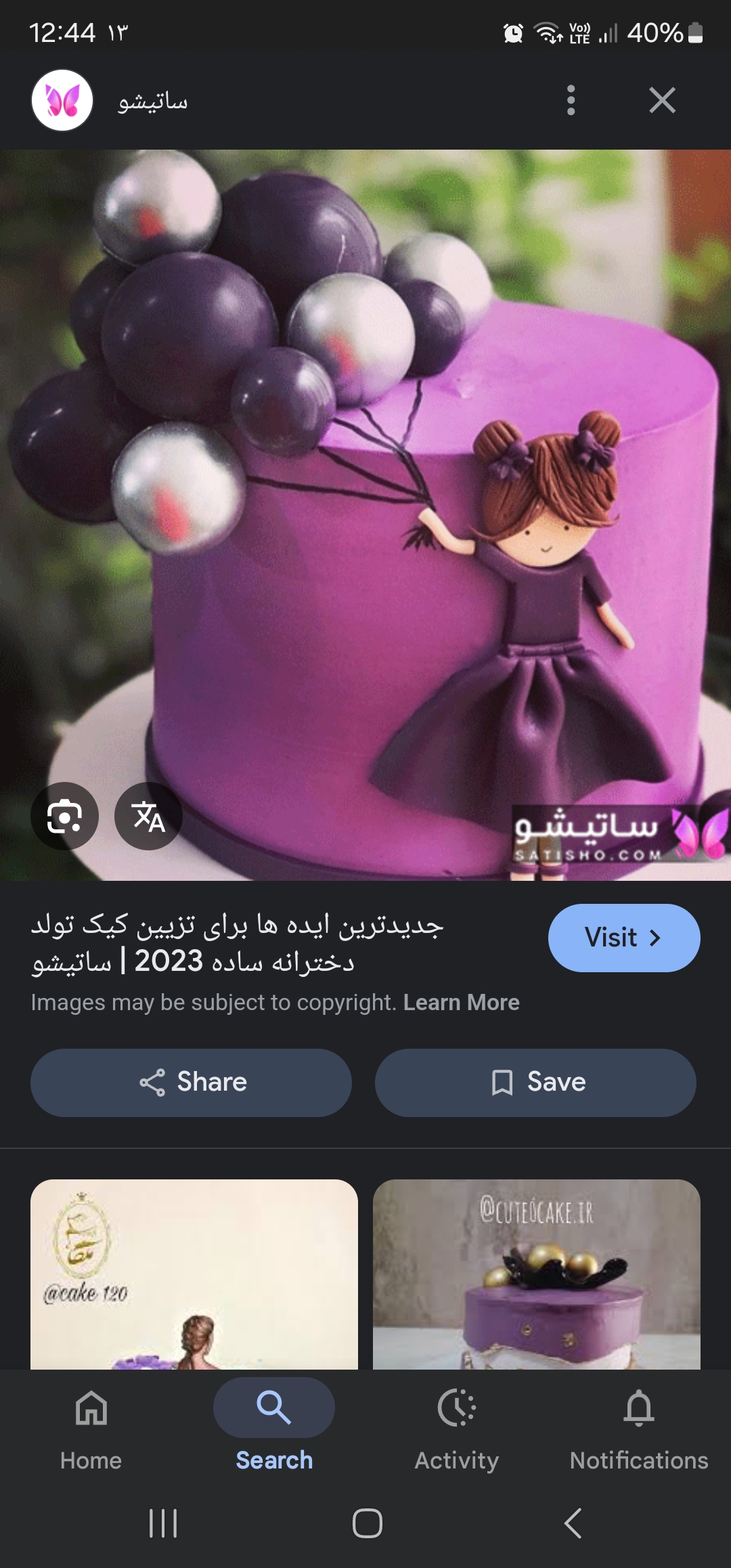Screen dimensions: 731x1568
Task: Open the main purple cake image
Action: click(365, 515)
